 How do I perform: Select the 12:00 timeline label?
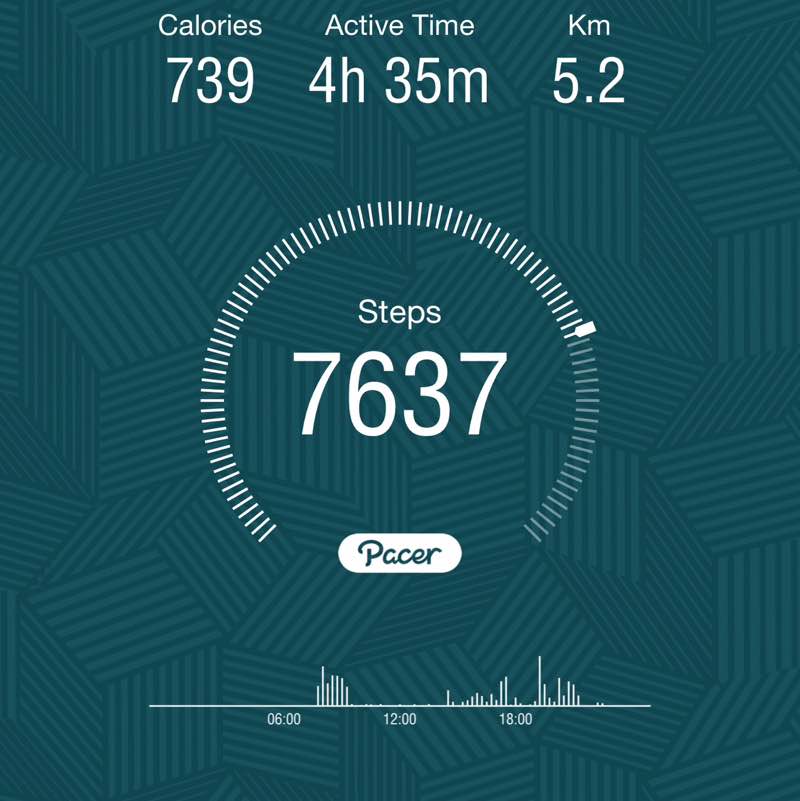(x=399, y=718)
